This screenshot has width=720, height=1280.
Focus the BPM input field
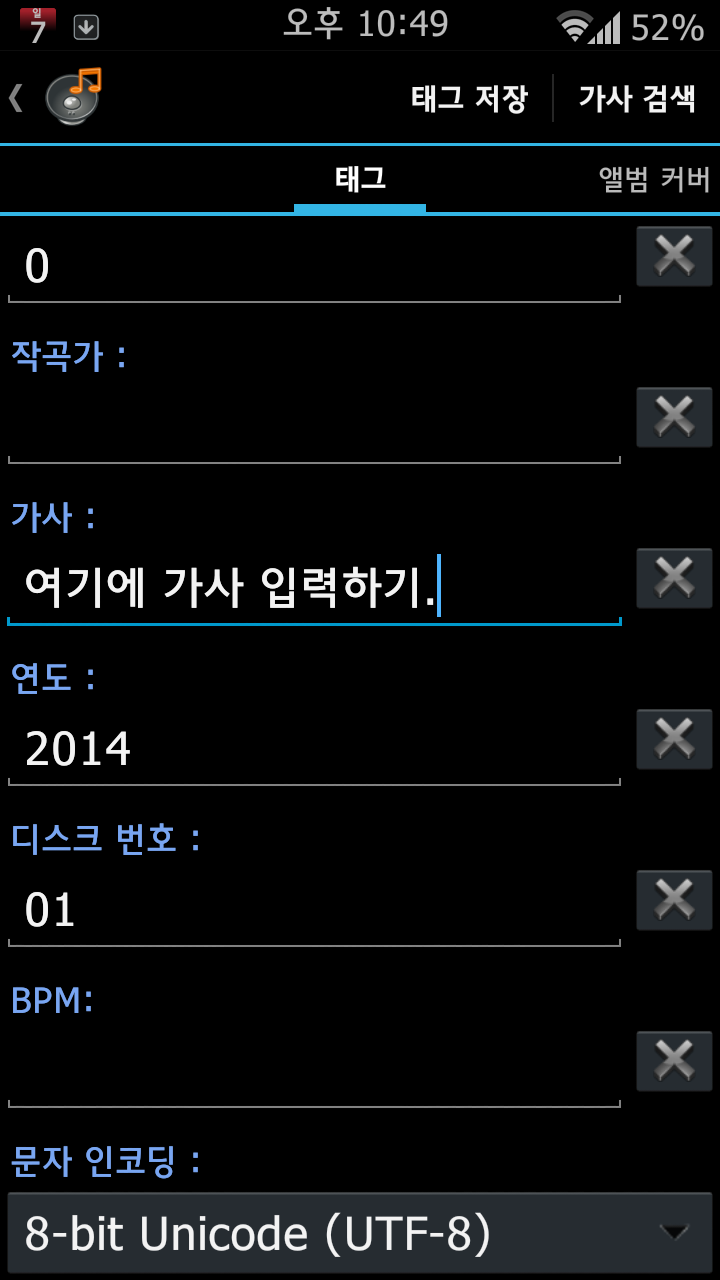[314, 1070]
